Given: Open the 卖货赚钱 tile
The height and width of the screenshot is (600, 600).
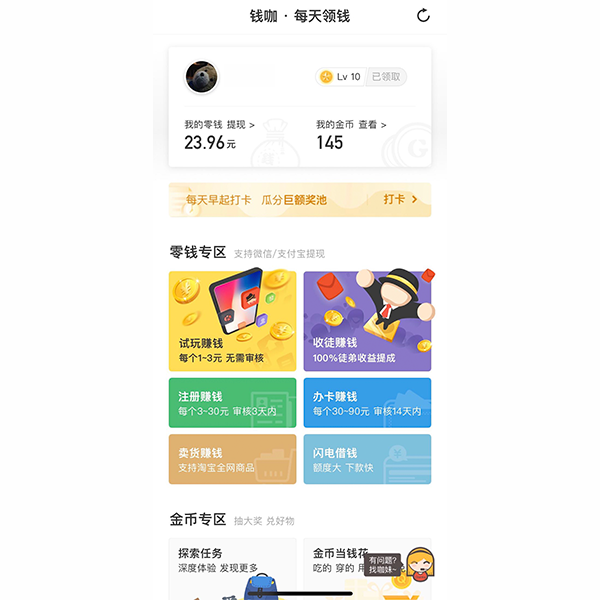Looking at the screenshot, I should pyautogui.click(x=232, y=459).
